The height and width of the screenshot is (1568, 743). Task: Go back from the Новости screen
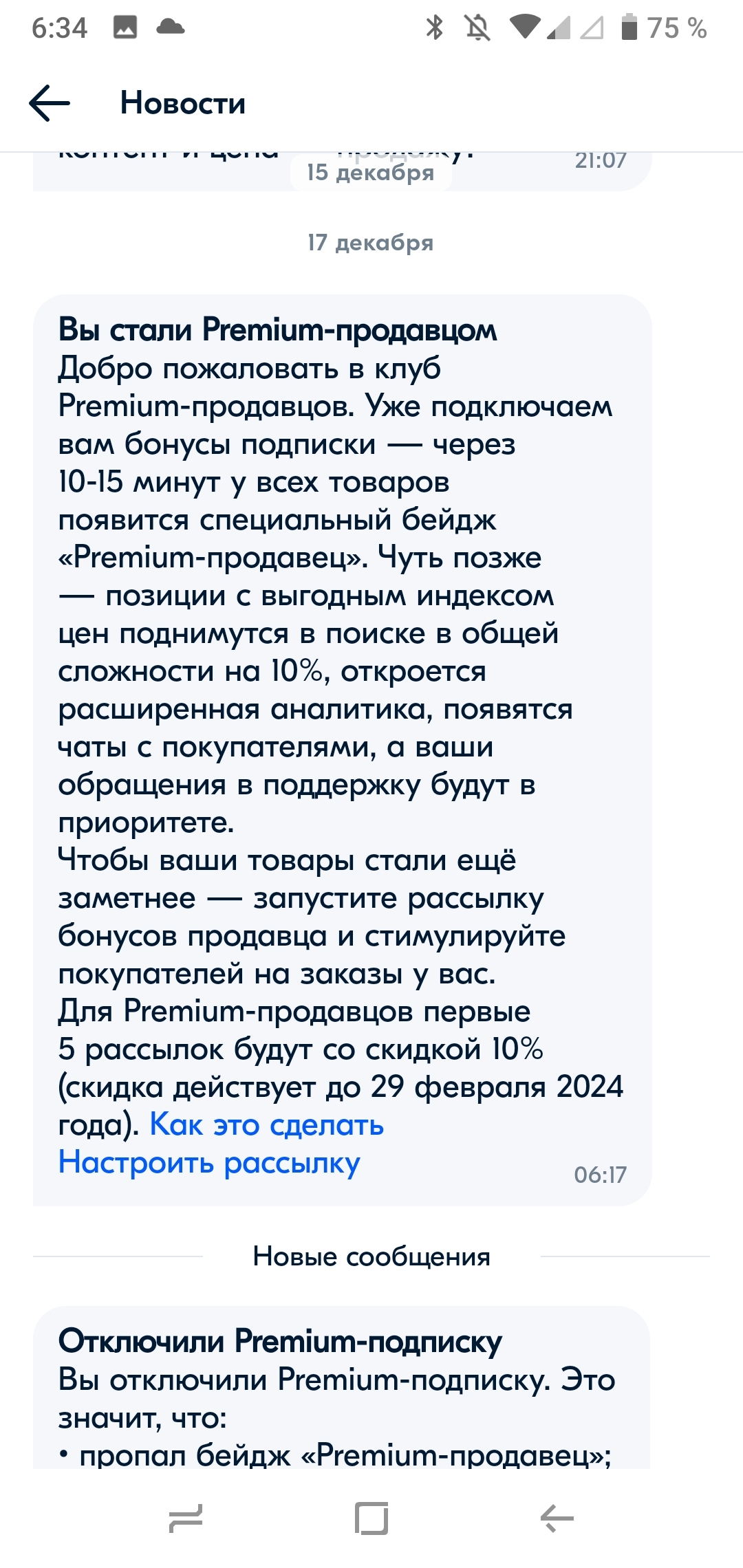click(x=50, y=103)
